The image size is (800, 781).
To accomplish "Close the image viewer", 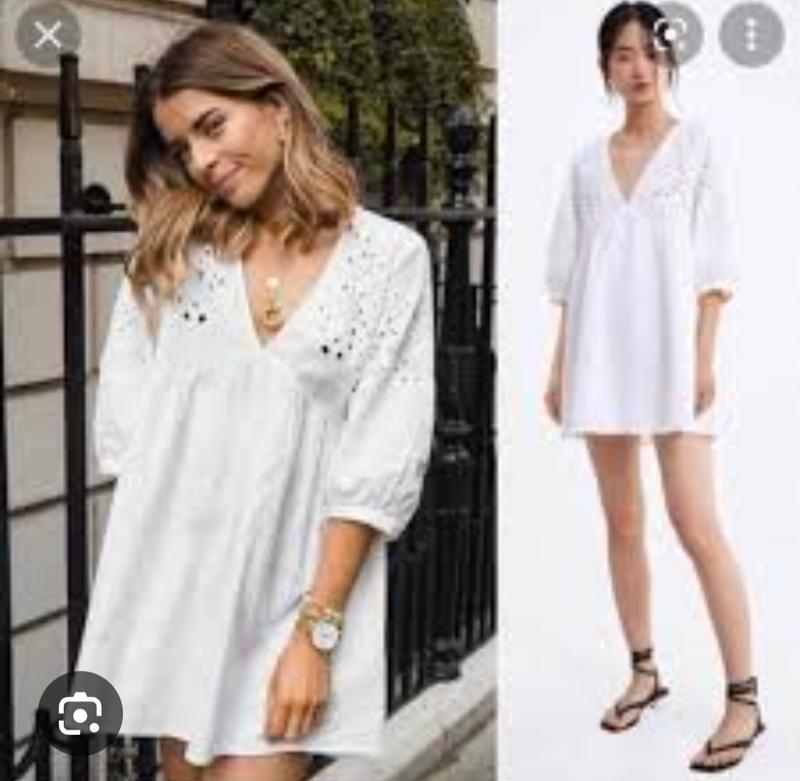I will (47, 37).
